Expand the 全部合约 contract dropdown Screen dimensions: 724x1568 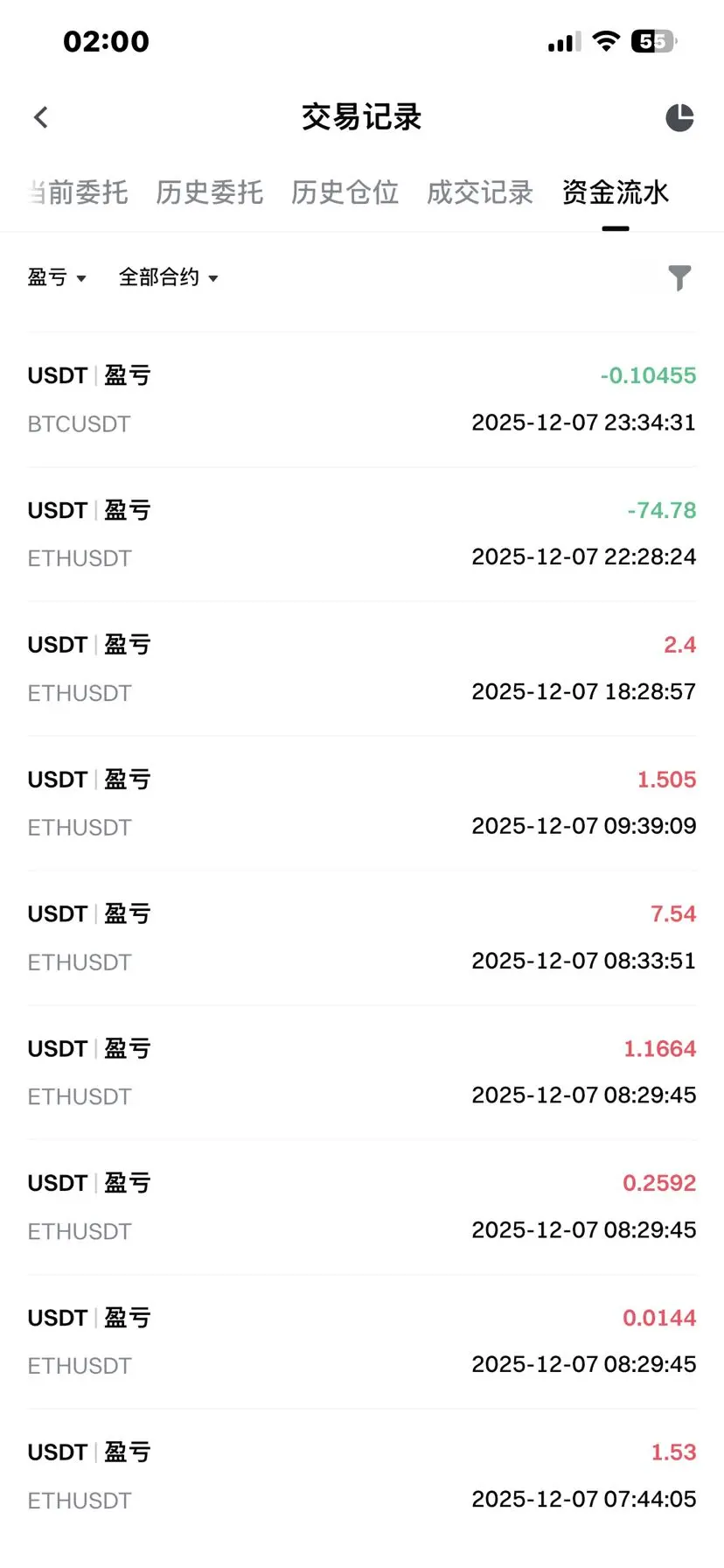click(168, 278)
